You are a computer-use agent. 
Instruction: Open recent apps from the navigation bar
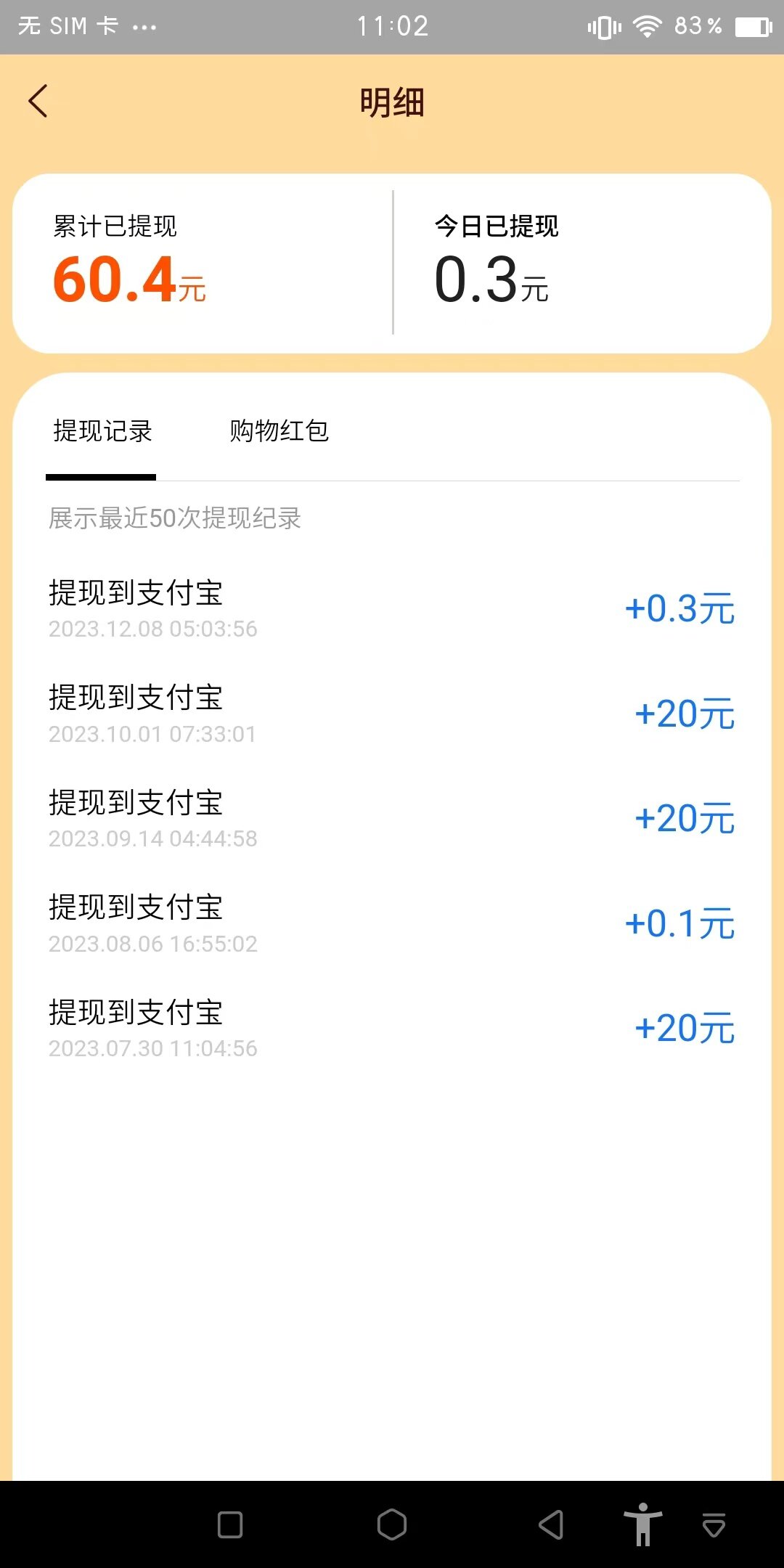tap(230, 1524)
